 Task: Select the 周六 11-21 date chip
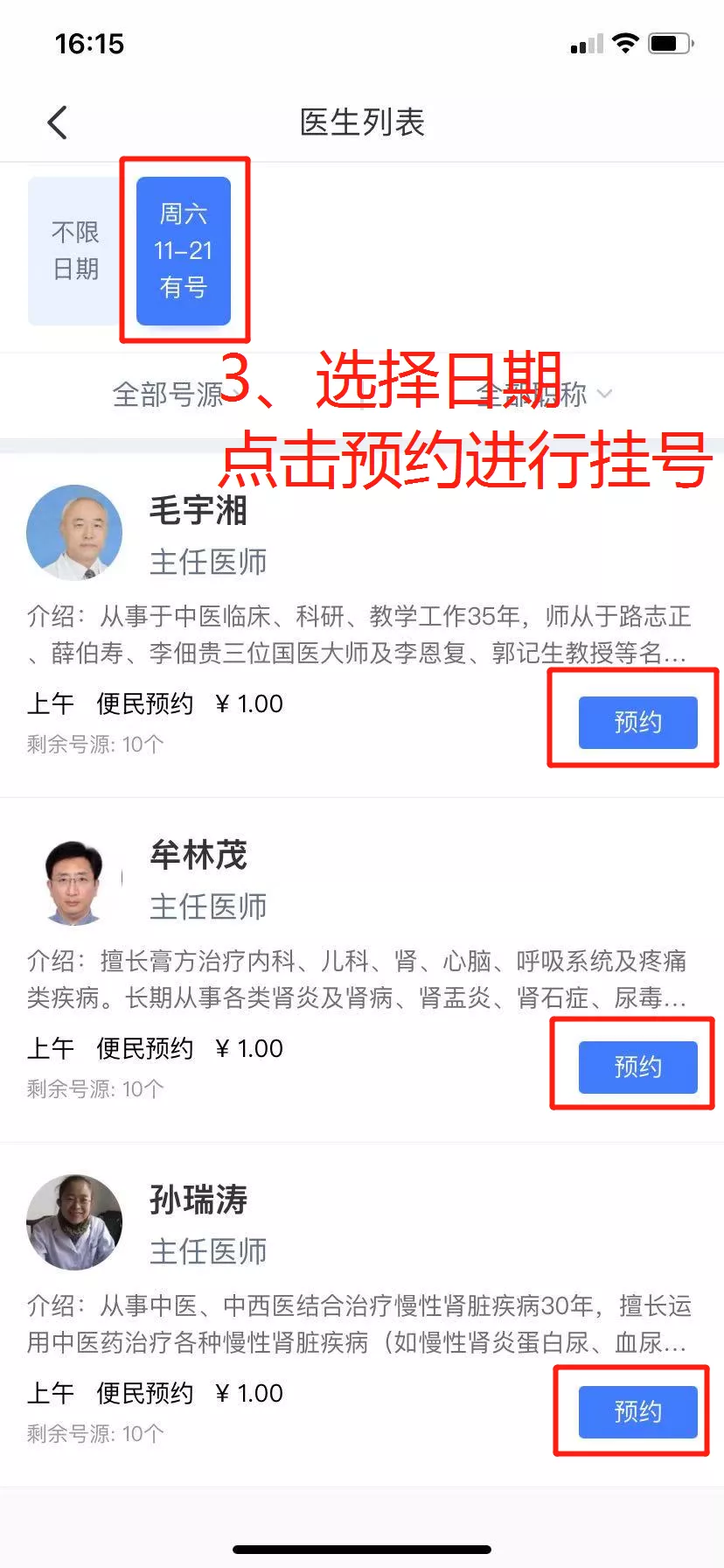point(184,251)
